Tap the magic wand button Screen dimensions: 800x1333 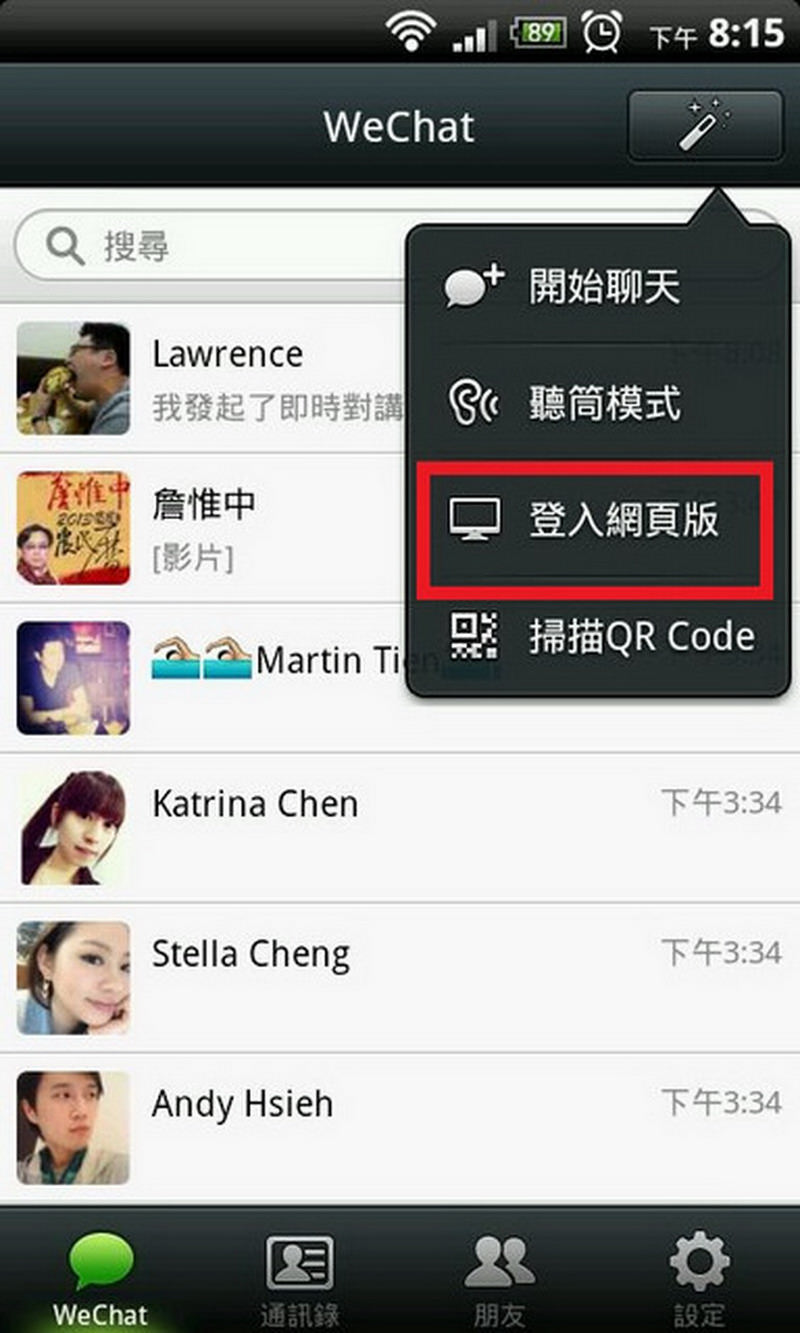coord(705,127)
